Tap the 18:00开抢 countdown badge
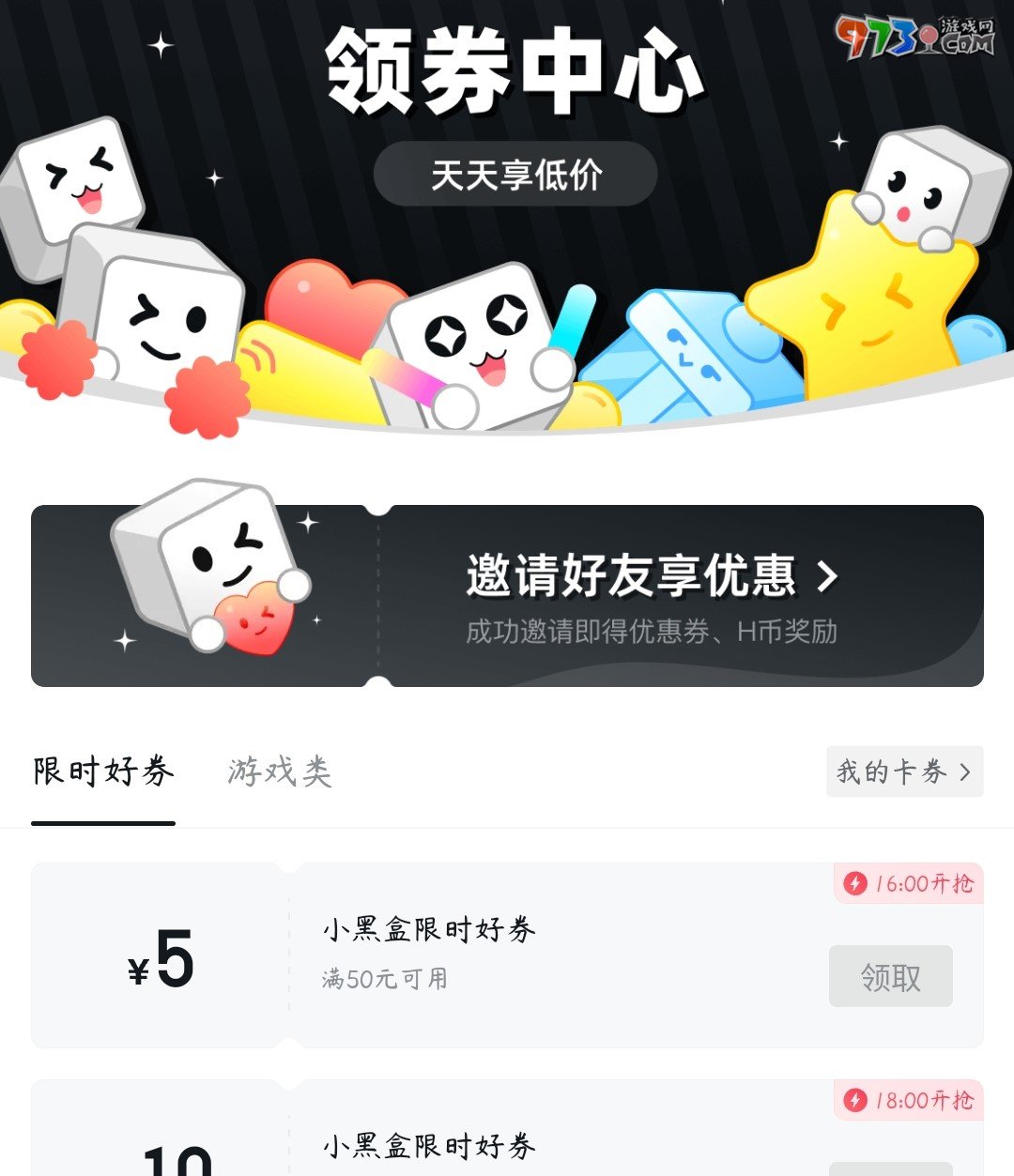 pos(909,1102)
